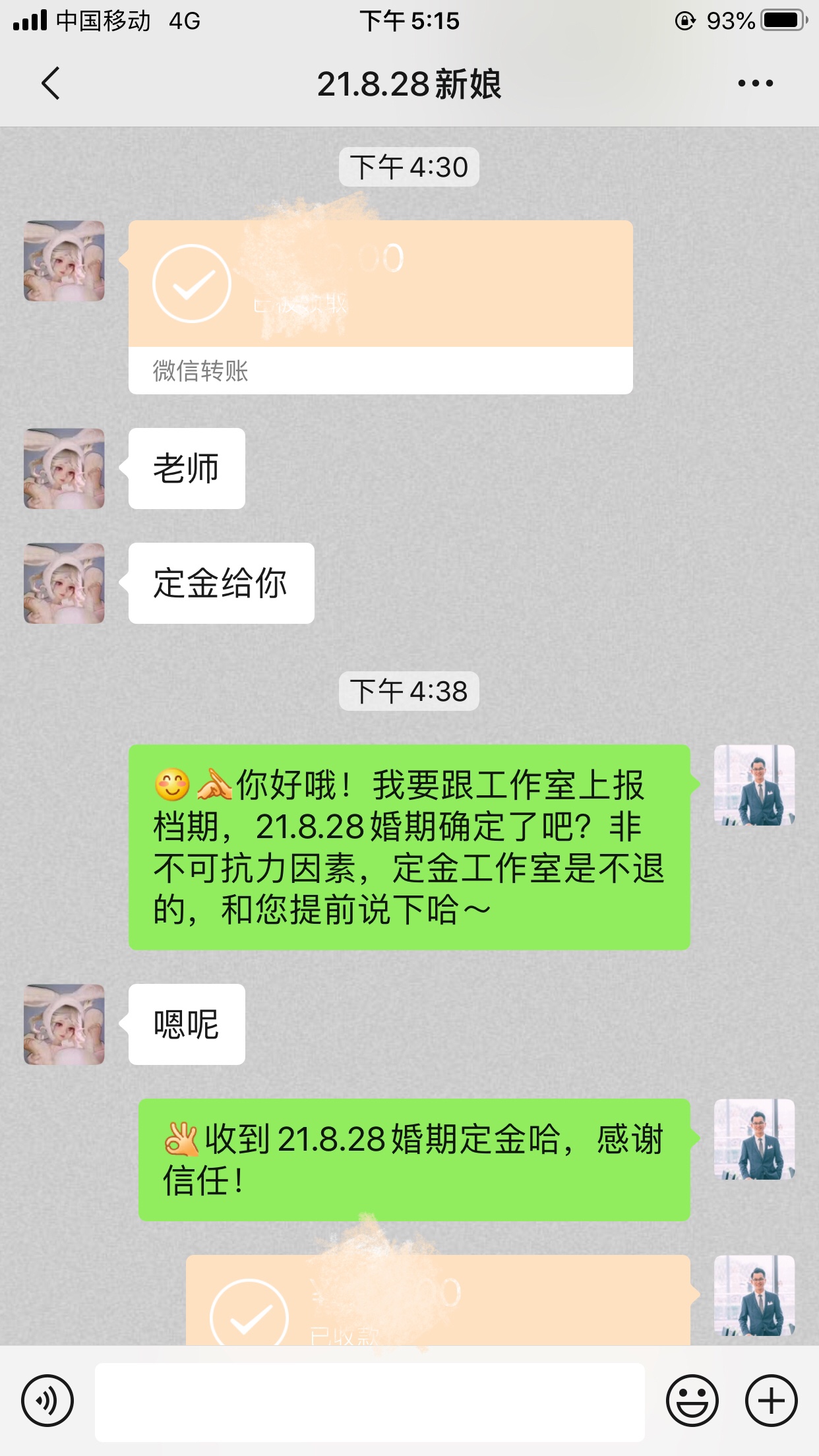Screen dimensions: 819x1456
Task: Go back to the chat list
Action: point(51,84)
